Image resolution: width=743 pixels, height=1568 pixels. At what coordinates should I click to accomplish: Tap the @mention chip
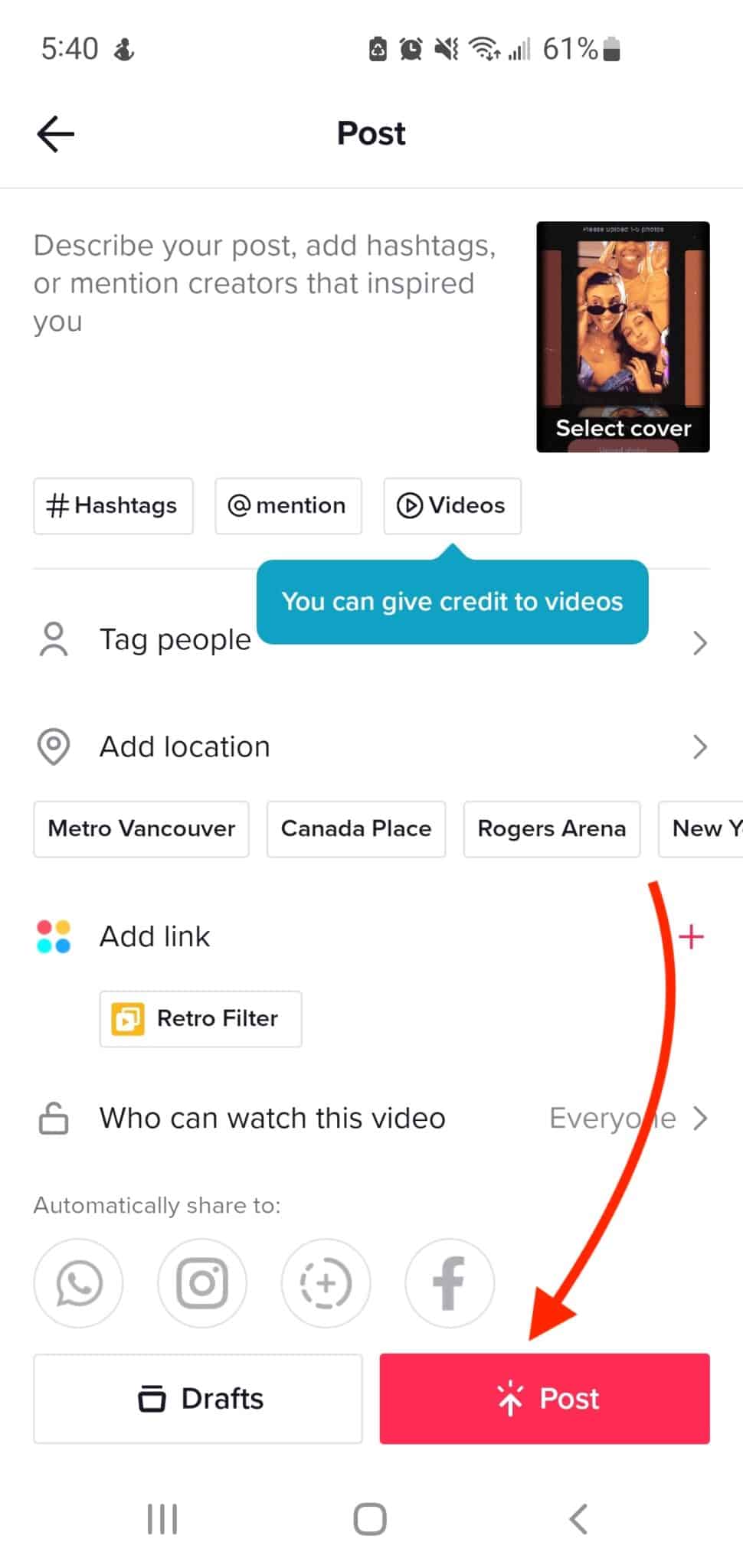[x=288, y=506]
